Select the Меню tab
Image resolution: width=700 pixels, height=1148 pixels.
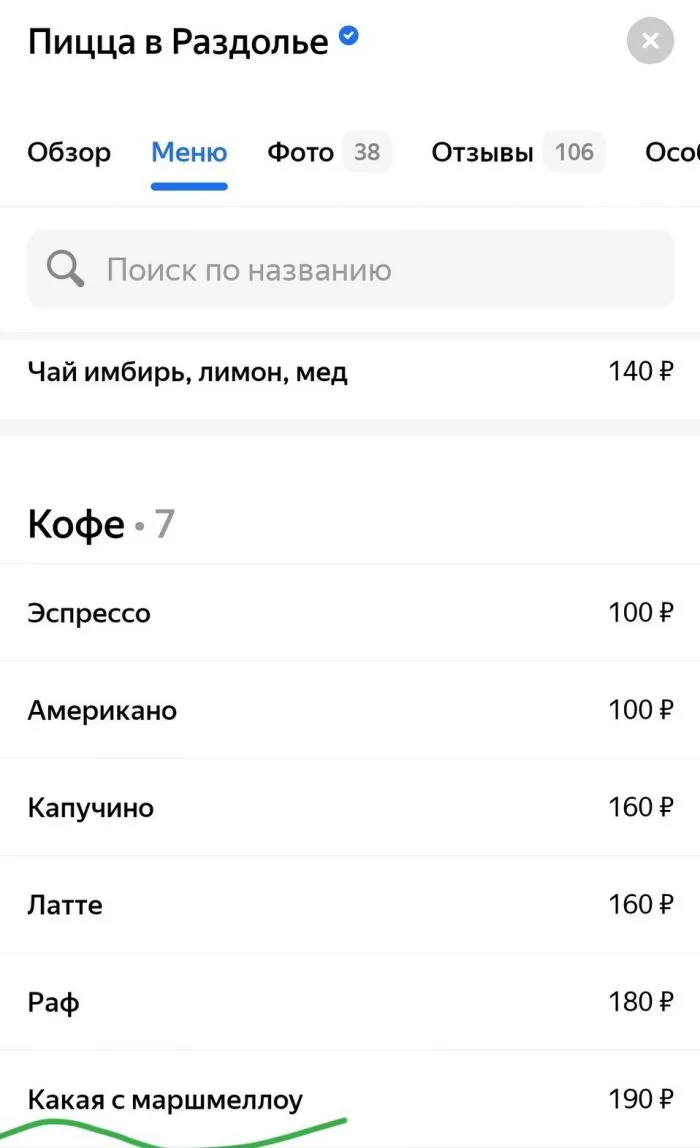click(189, 152)
